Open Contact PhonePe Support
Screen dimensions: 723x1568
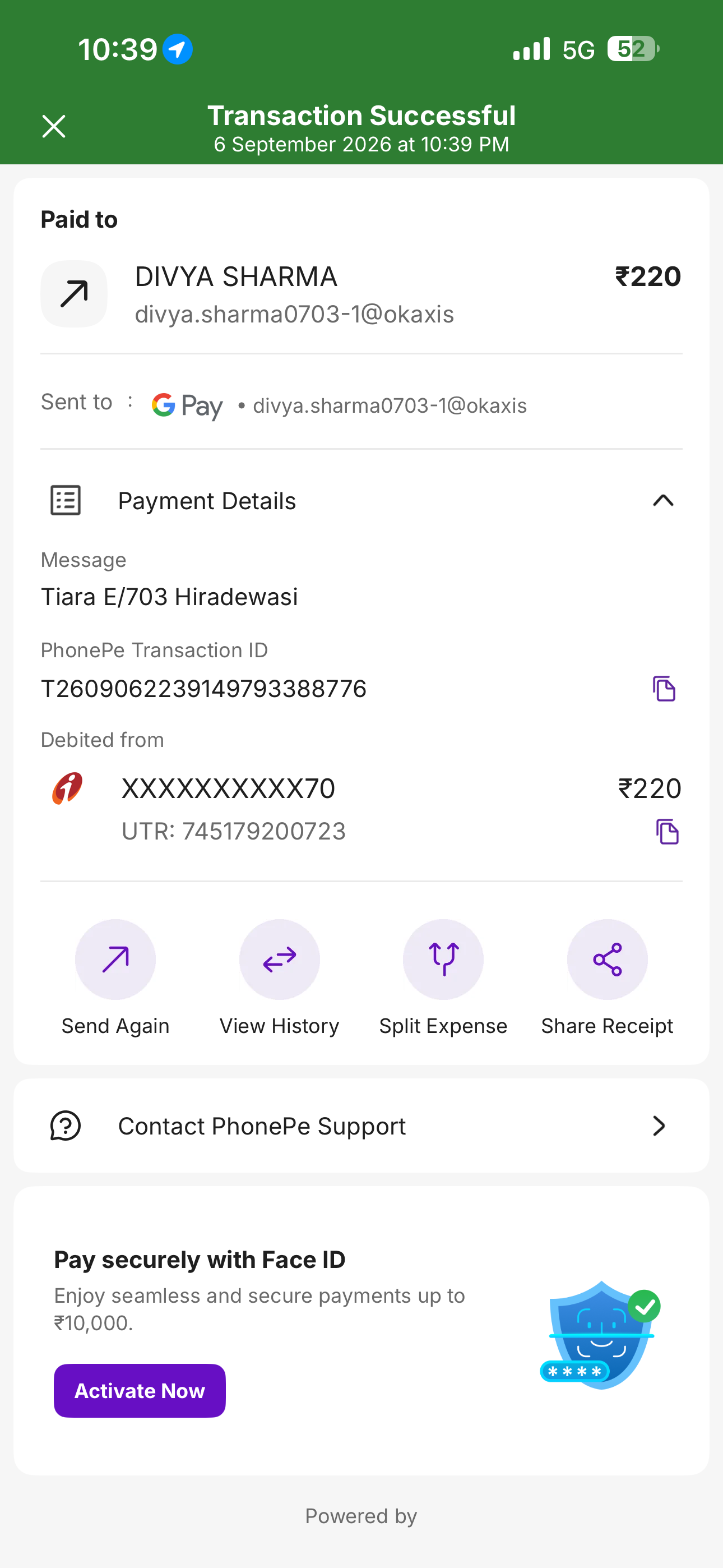point(361,1126)
